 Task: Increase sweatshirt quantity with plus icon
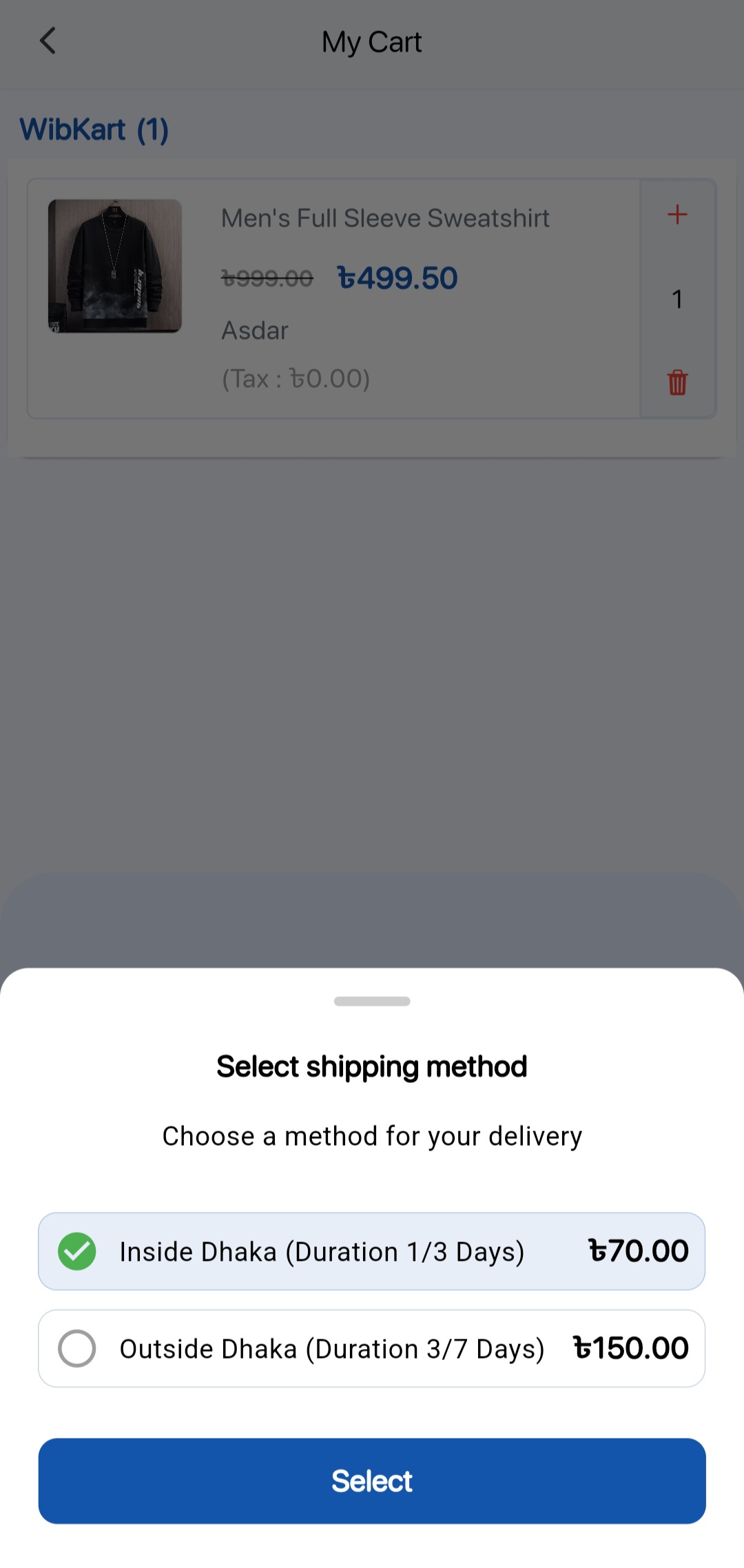(x=677, y=214)
